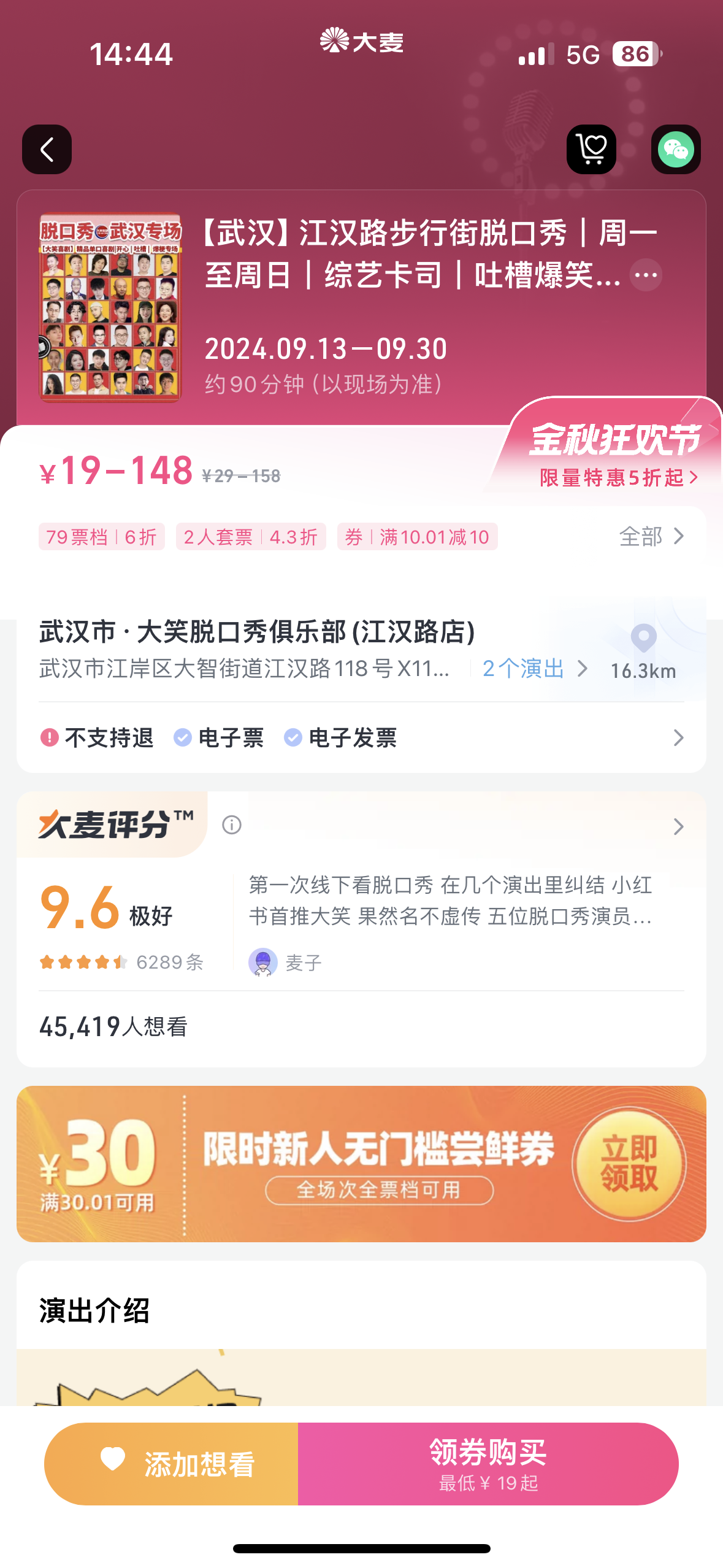Show info about 大麦评分
The width and height of the screenshot is (723, 1568).
click(232, 825)
